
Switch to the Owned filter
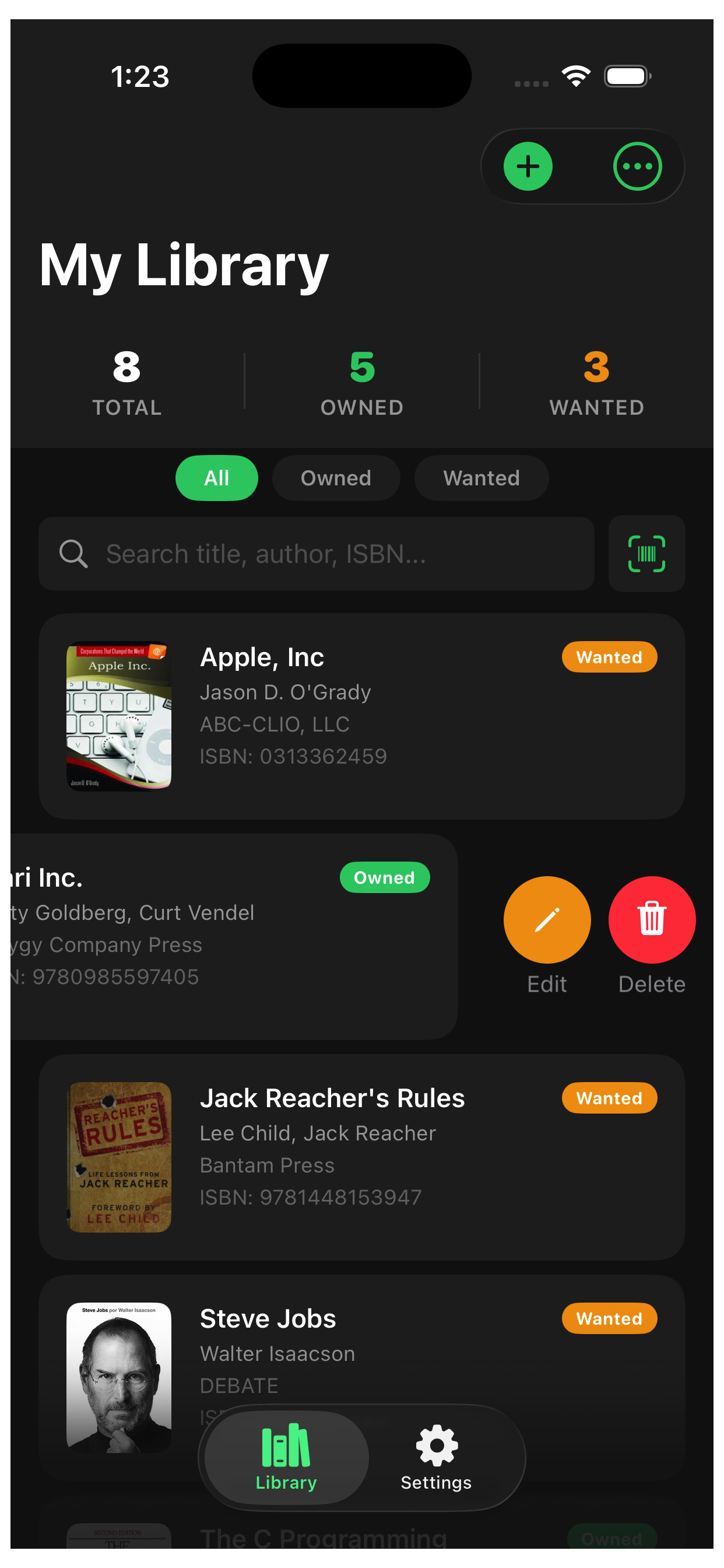336,478
